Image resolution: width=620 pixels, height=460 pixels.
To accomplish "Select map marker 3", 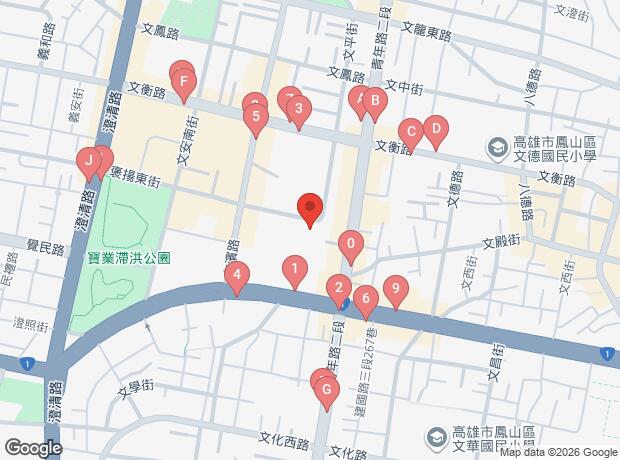I will pos(299,110).
